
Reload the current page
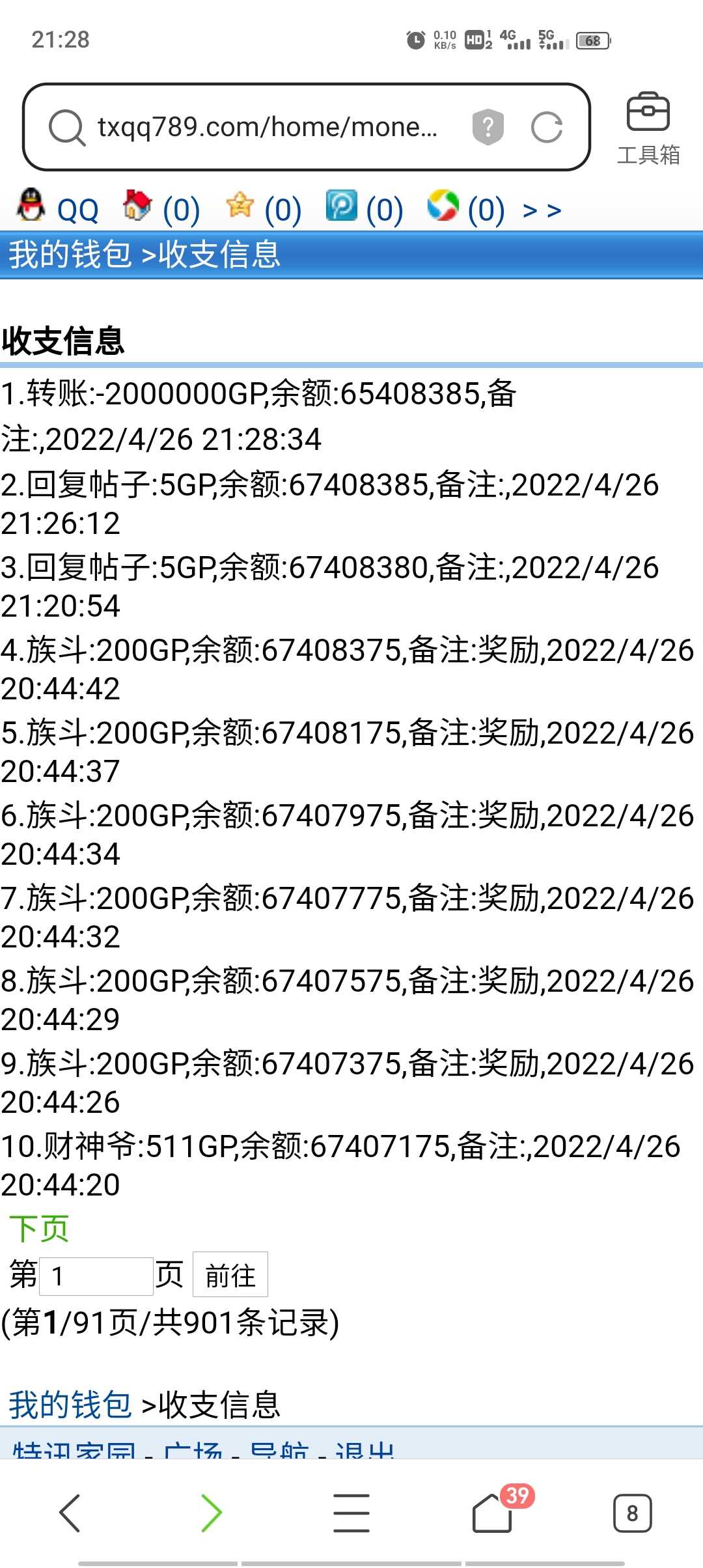click(546, 127)
